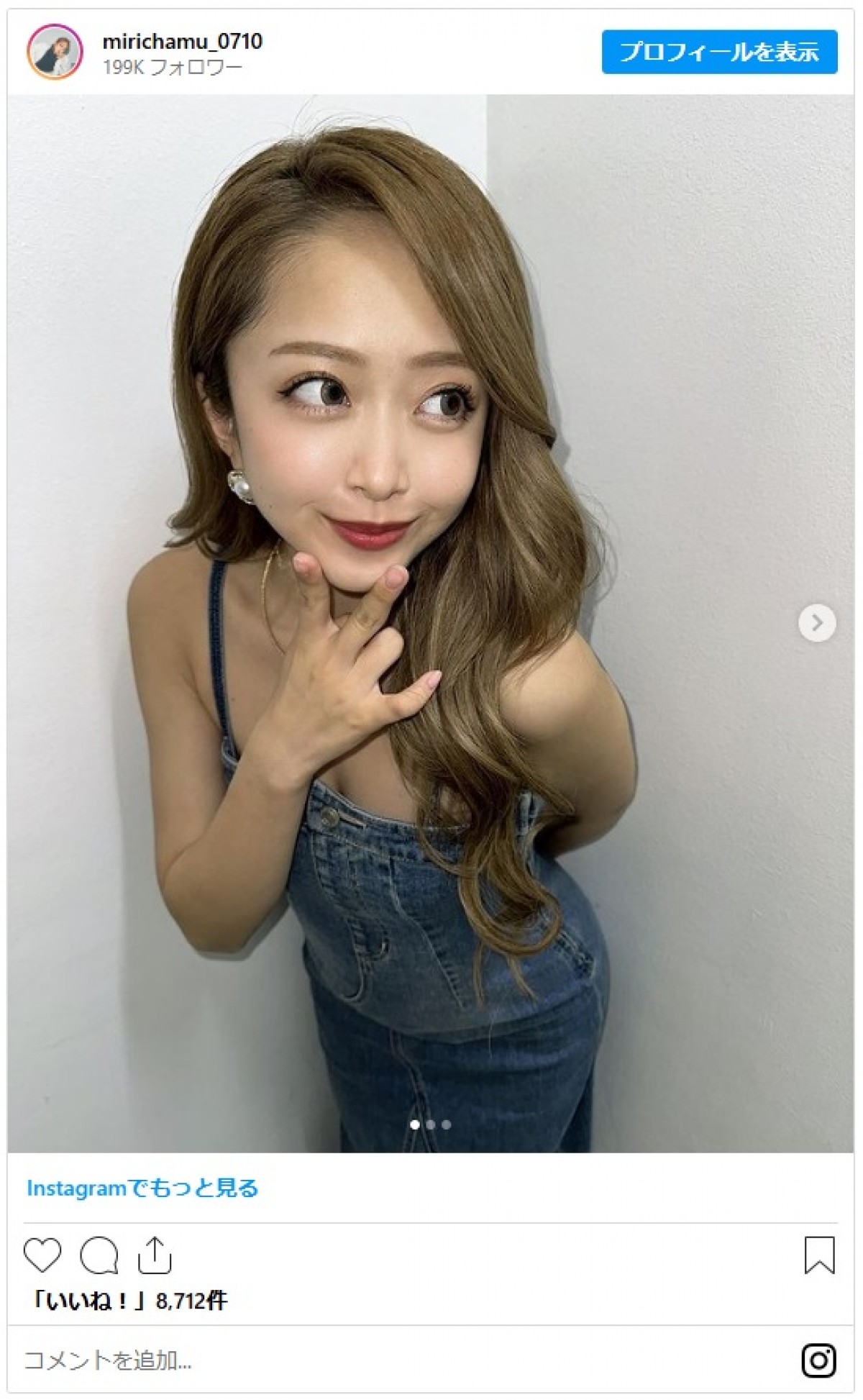Image resolution: width=863 pixels, height=1400 pixels.
Task: Go to the next photo in the carousel
Action: pyautogui.click(x=817, y=623)
